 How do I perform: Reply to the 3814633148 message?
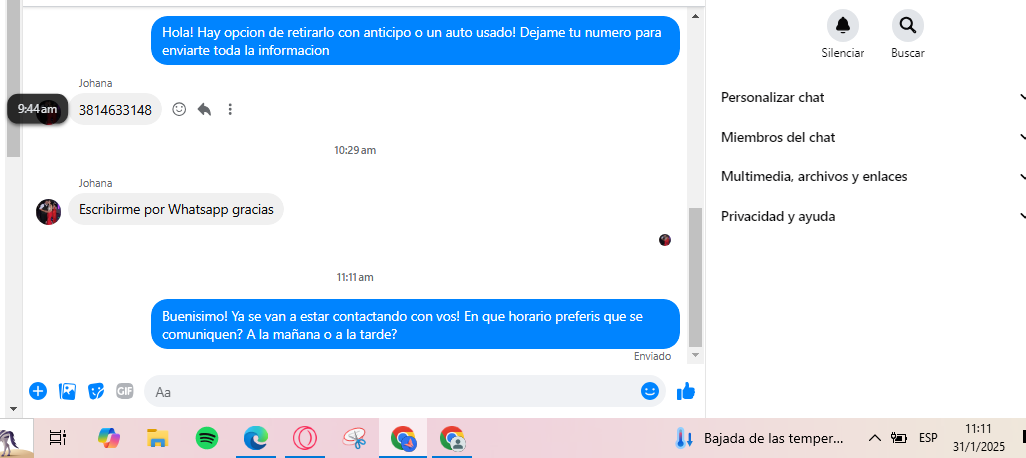[x=204, y=109]
